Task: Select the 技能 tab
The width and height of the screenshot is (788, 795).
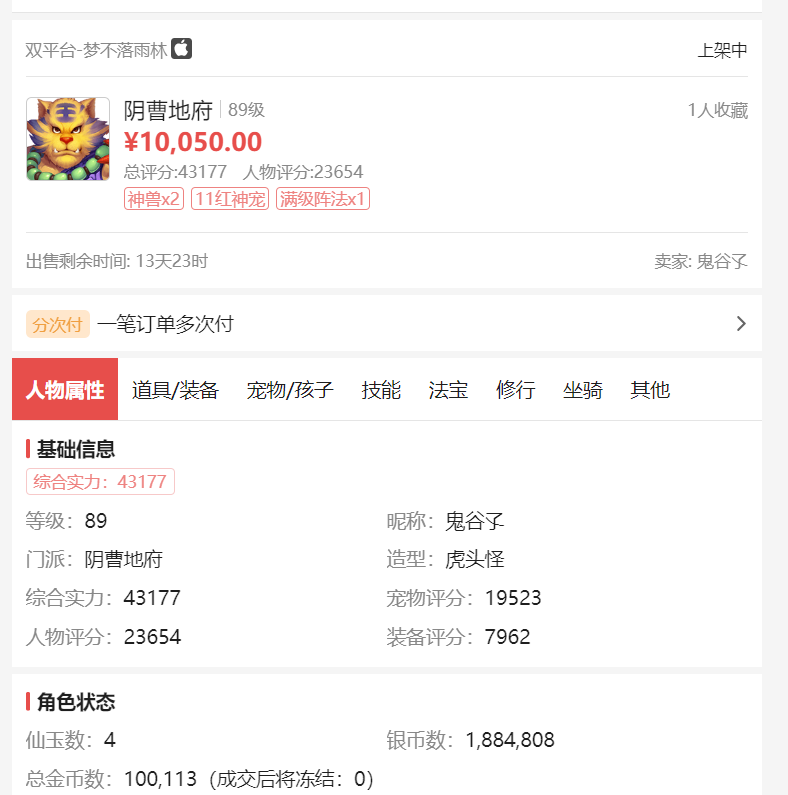Action: click(x=380, y=390)
